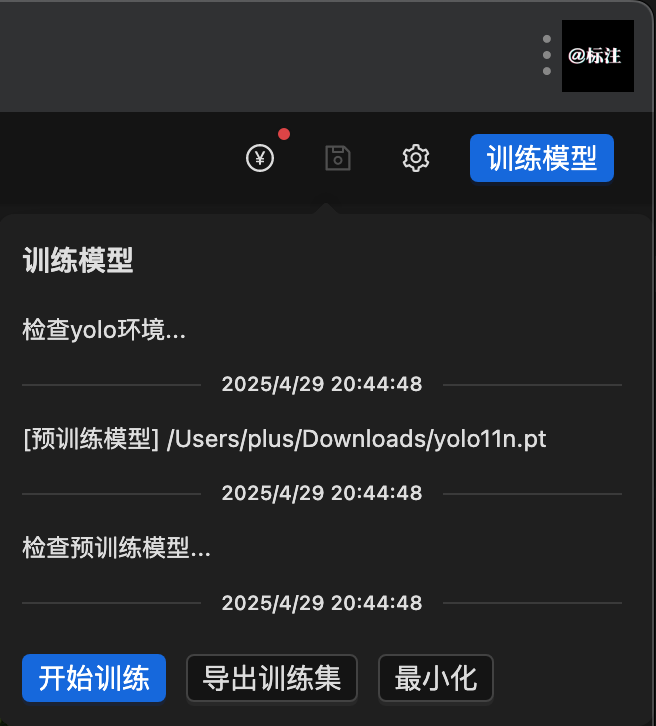The height and width of the screenshot is (726, 656).
Task: Export dataset via 导出训练集
Action: (x=272, y=678)
